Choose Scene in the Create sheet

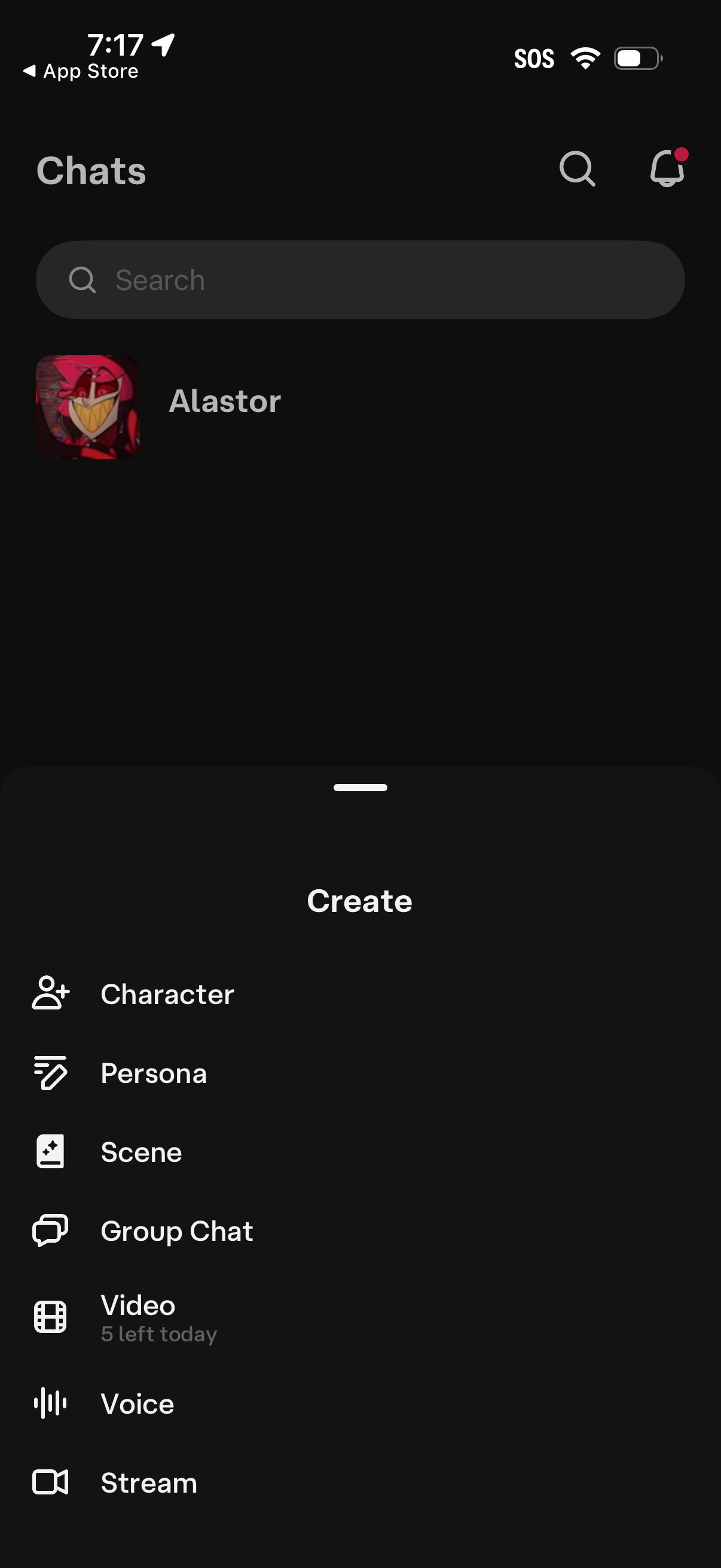tap(141, 1152)
